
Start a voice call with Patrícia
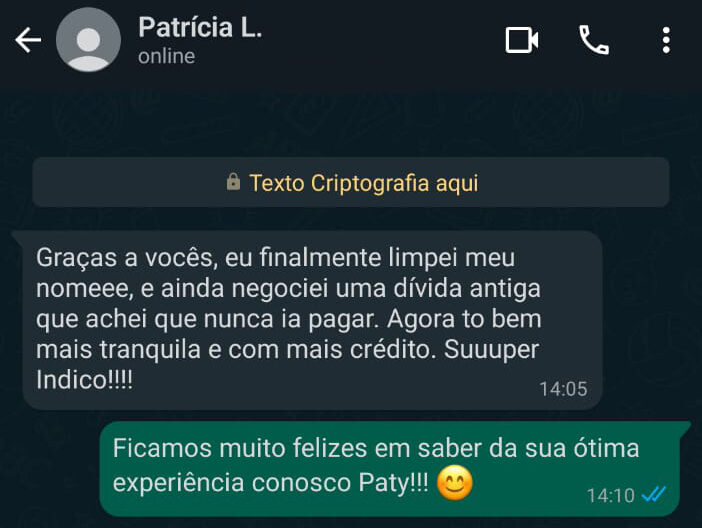pos(594,40)
